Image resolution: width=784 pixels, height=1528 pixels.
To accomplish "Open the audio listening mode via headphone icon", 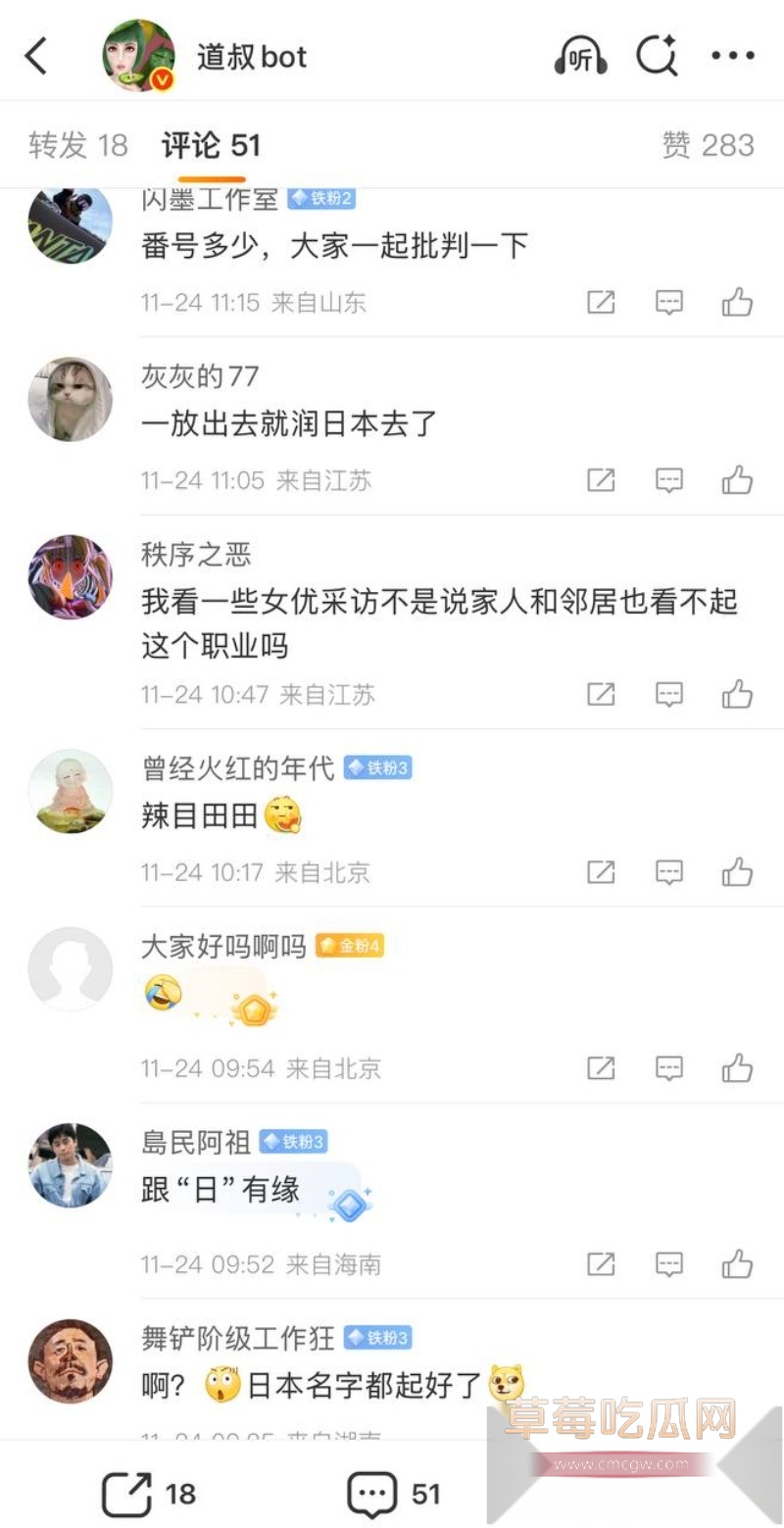I will point(580,56).
